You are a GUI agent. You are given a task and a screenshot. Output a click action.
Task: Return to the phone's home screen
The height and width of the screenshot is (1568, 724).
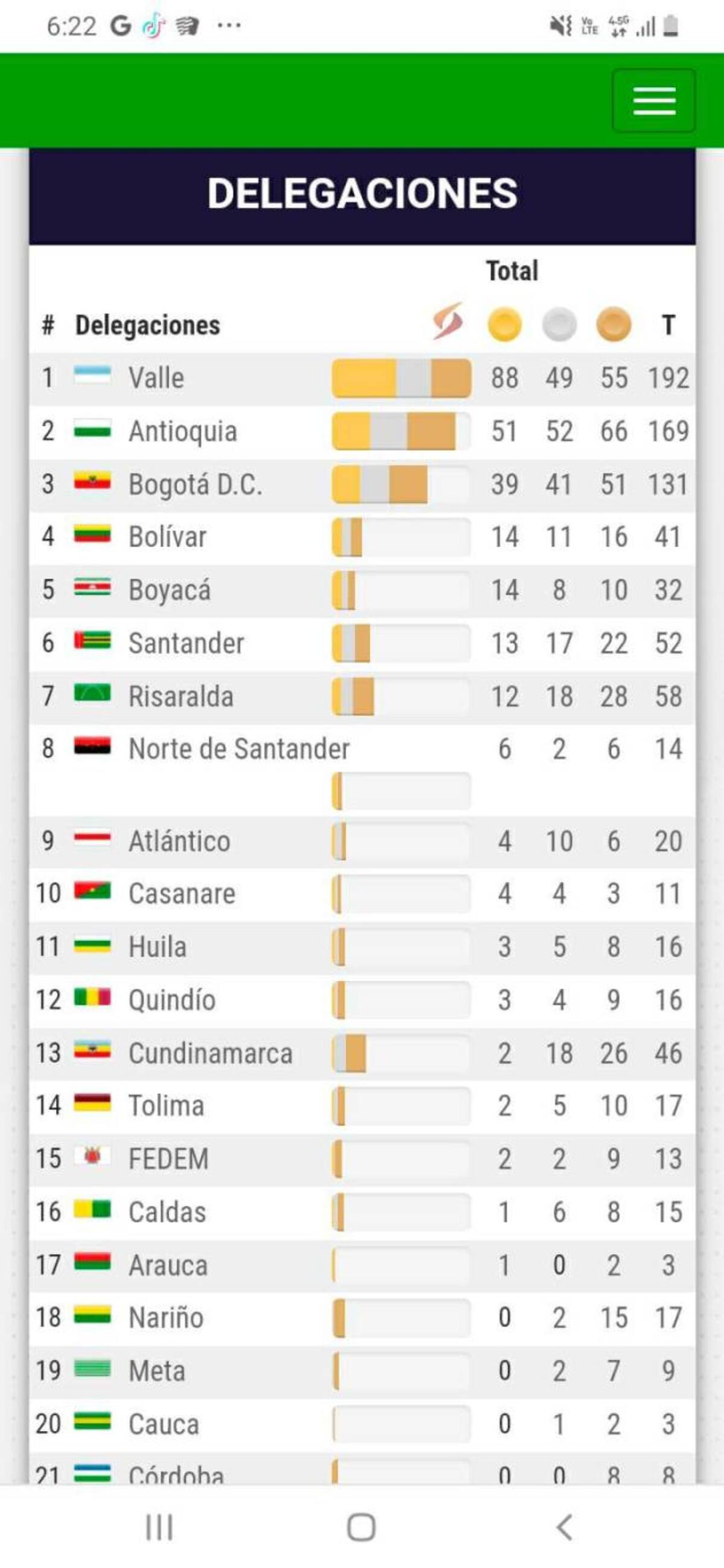click(361, 1526)
